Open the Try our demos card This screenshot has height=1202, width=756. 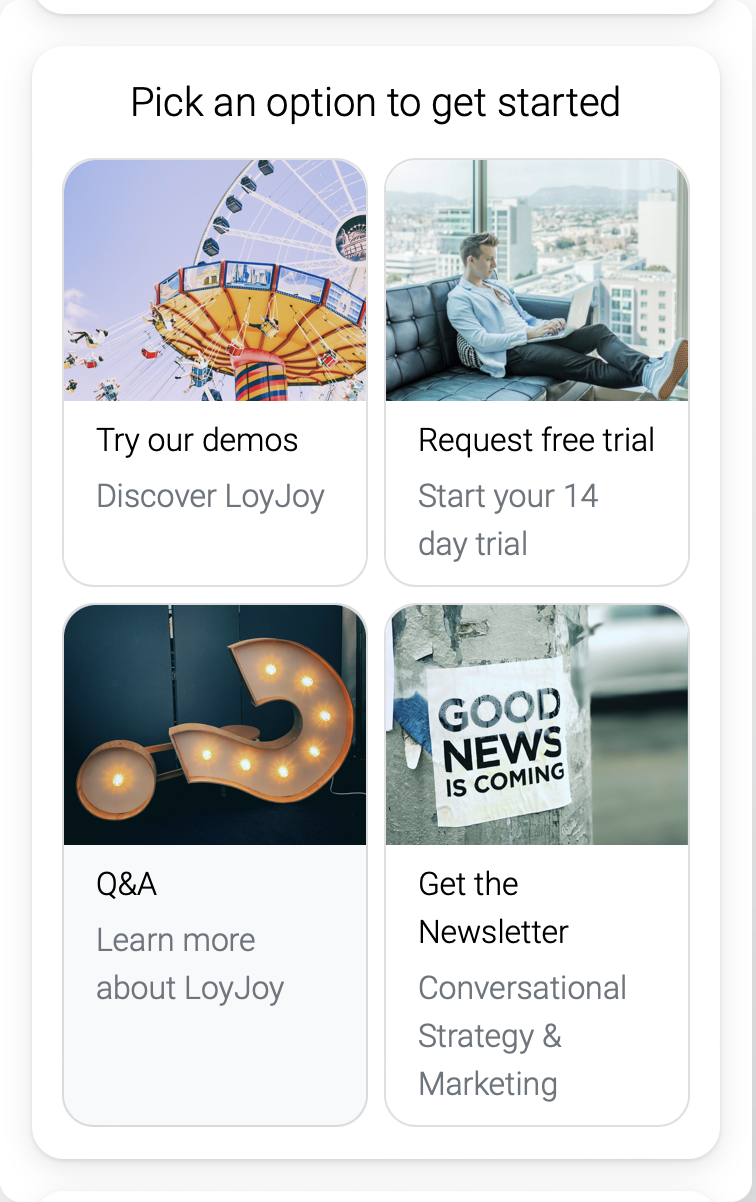(215, 372)
